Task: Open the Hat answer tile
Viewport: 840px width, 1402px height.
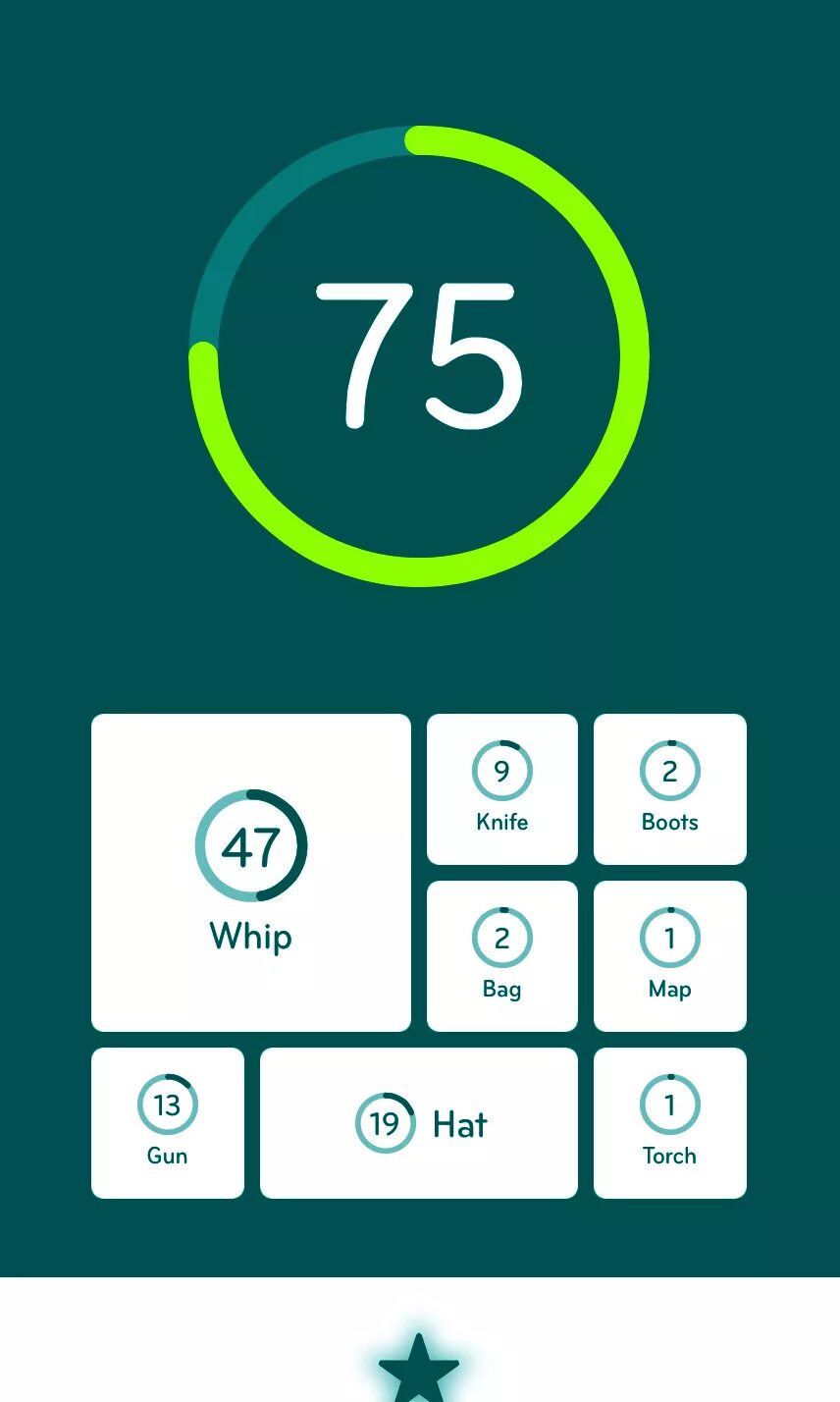Action: [x=419, y=1123]
